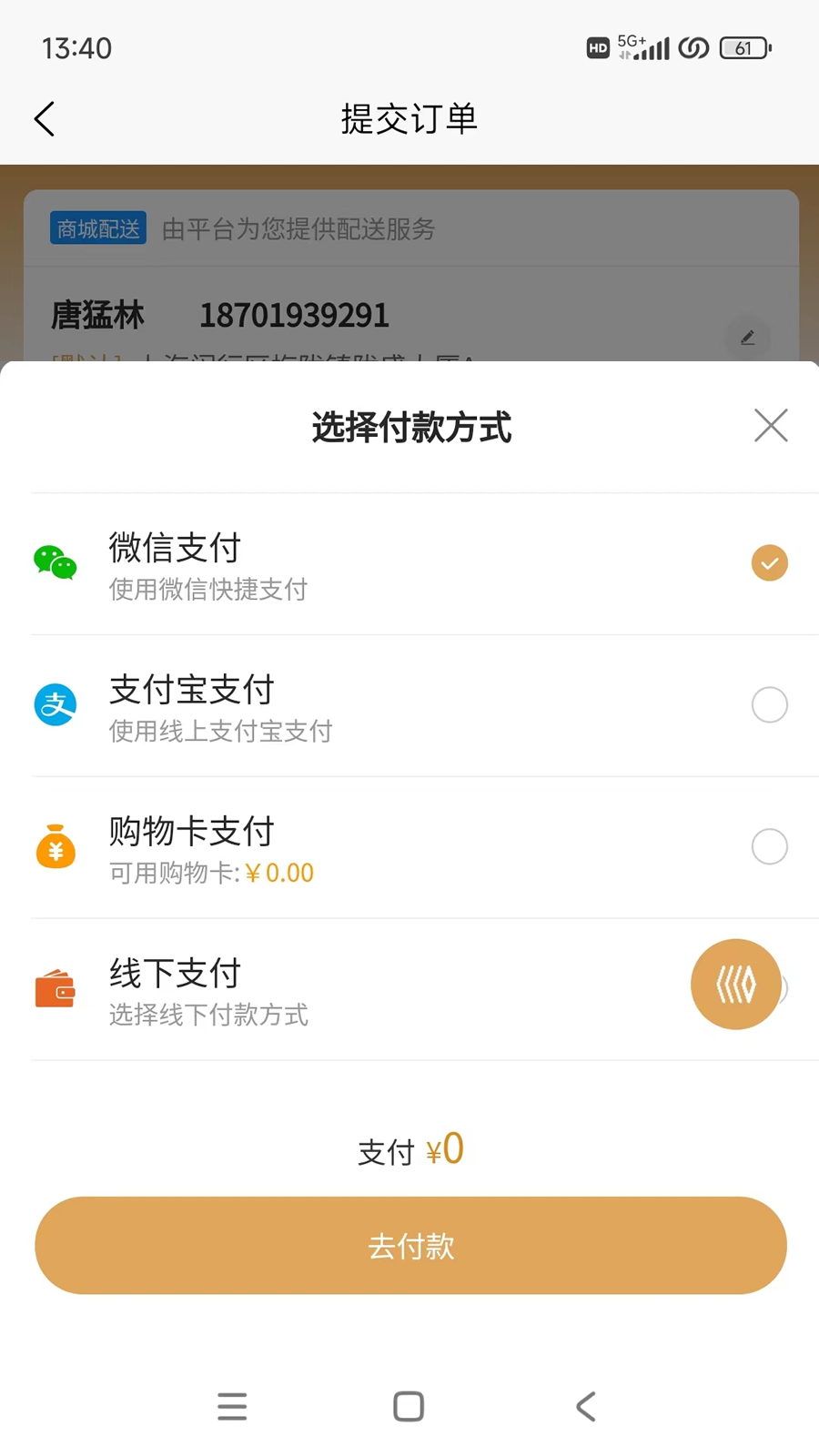Click the shopping card money bag icon
This screenshot has height=1456, width=819.
coord(56,846)
